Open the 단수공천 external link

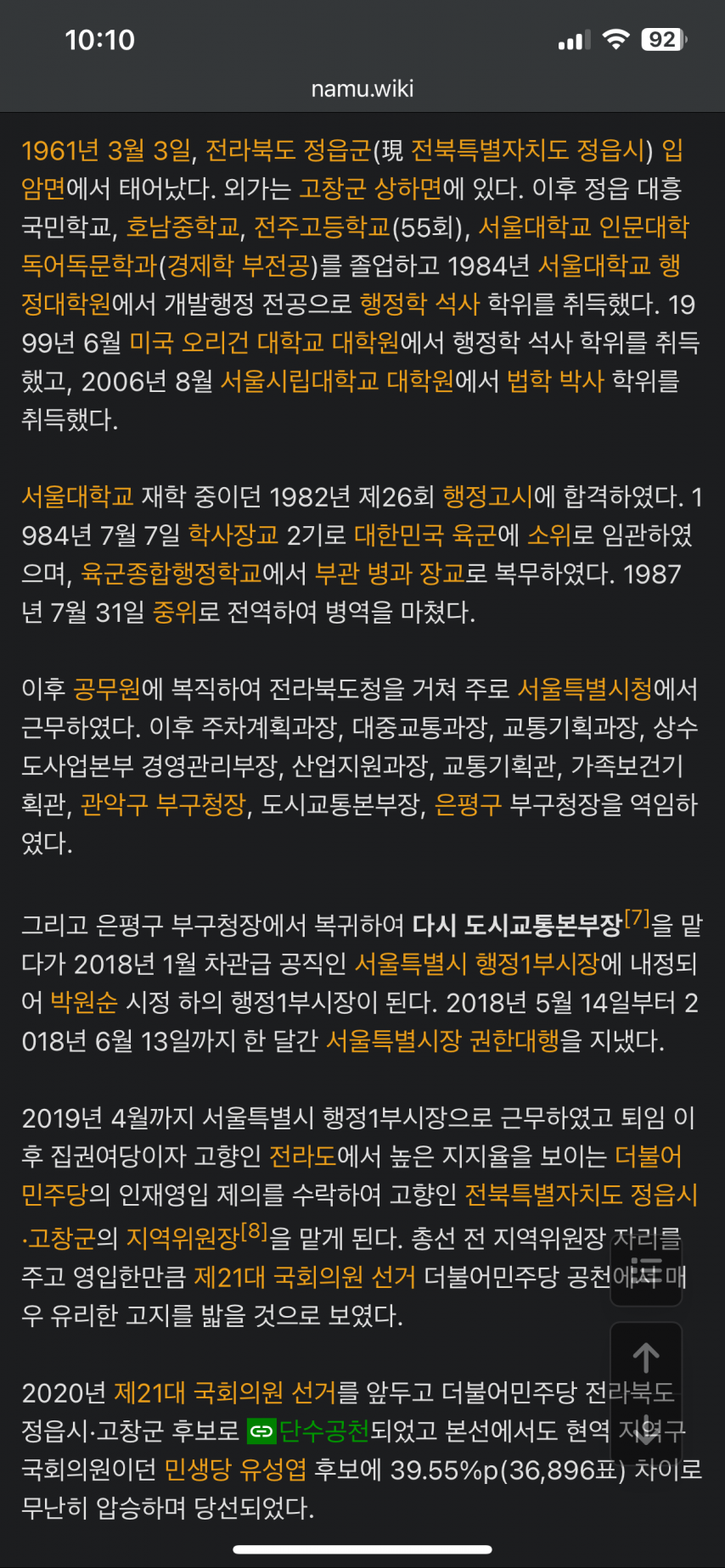coord(323,1431)
